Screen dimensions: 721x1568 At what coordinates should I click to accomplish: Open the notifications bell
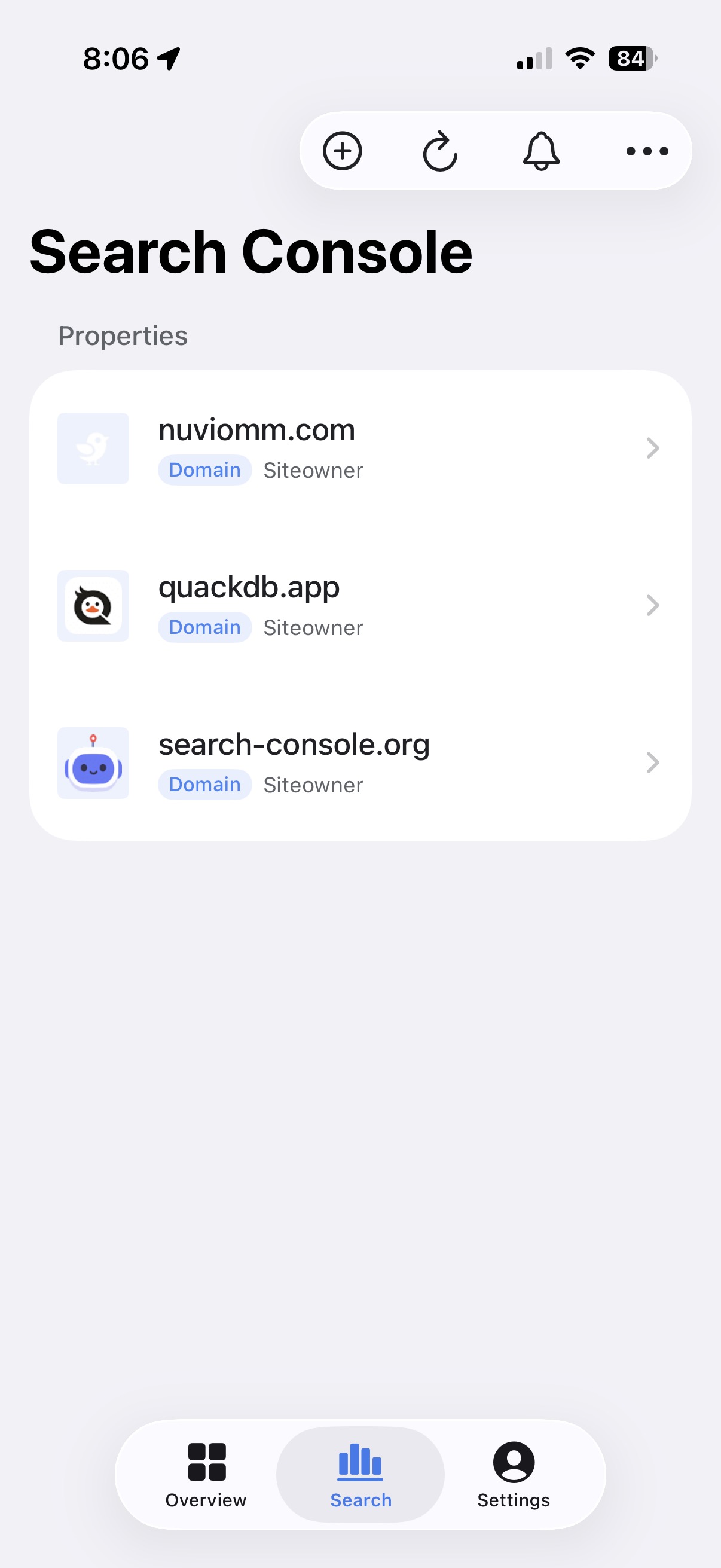click(541, 151)
